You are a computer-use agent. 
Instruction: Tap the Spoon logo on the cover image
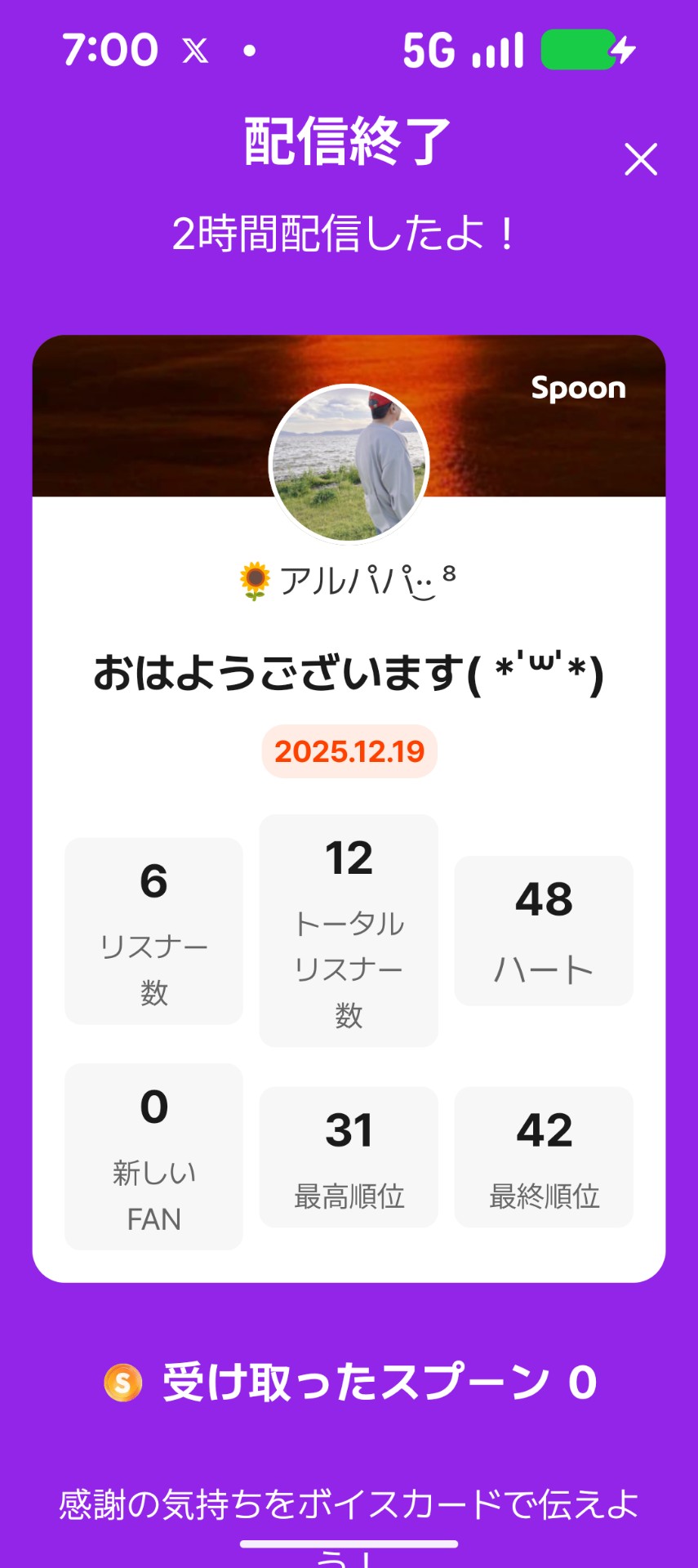click(x=579, y=389)
